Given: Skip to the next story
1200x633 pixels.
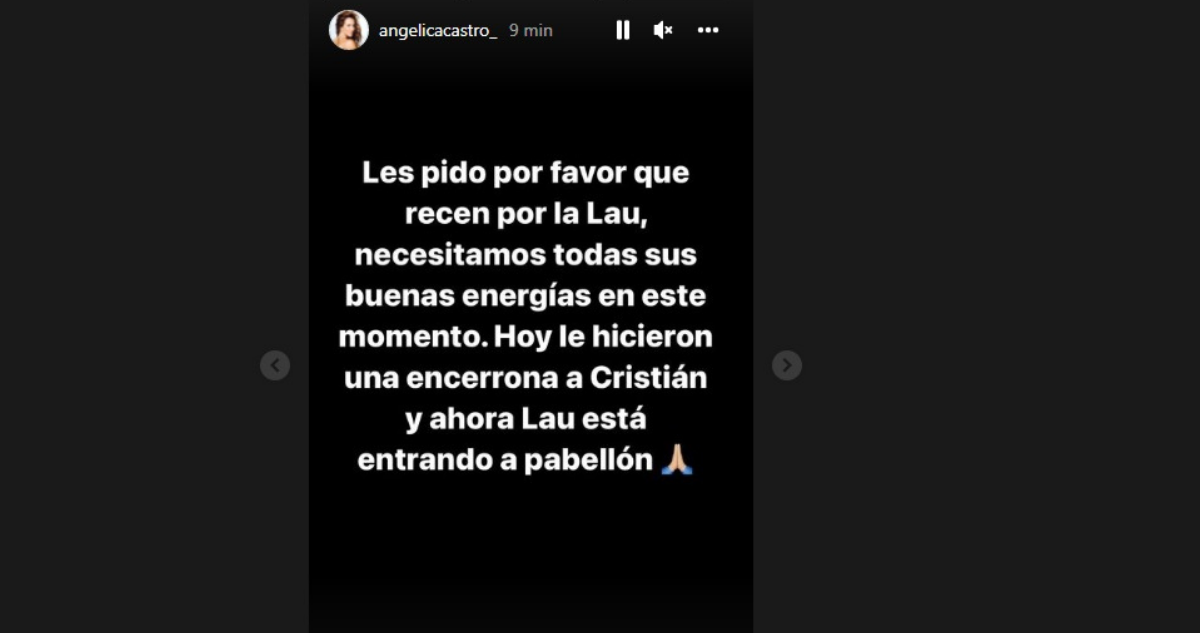Looking at the screenshot, I should click(x=787, y=365).
